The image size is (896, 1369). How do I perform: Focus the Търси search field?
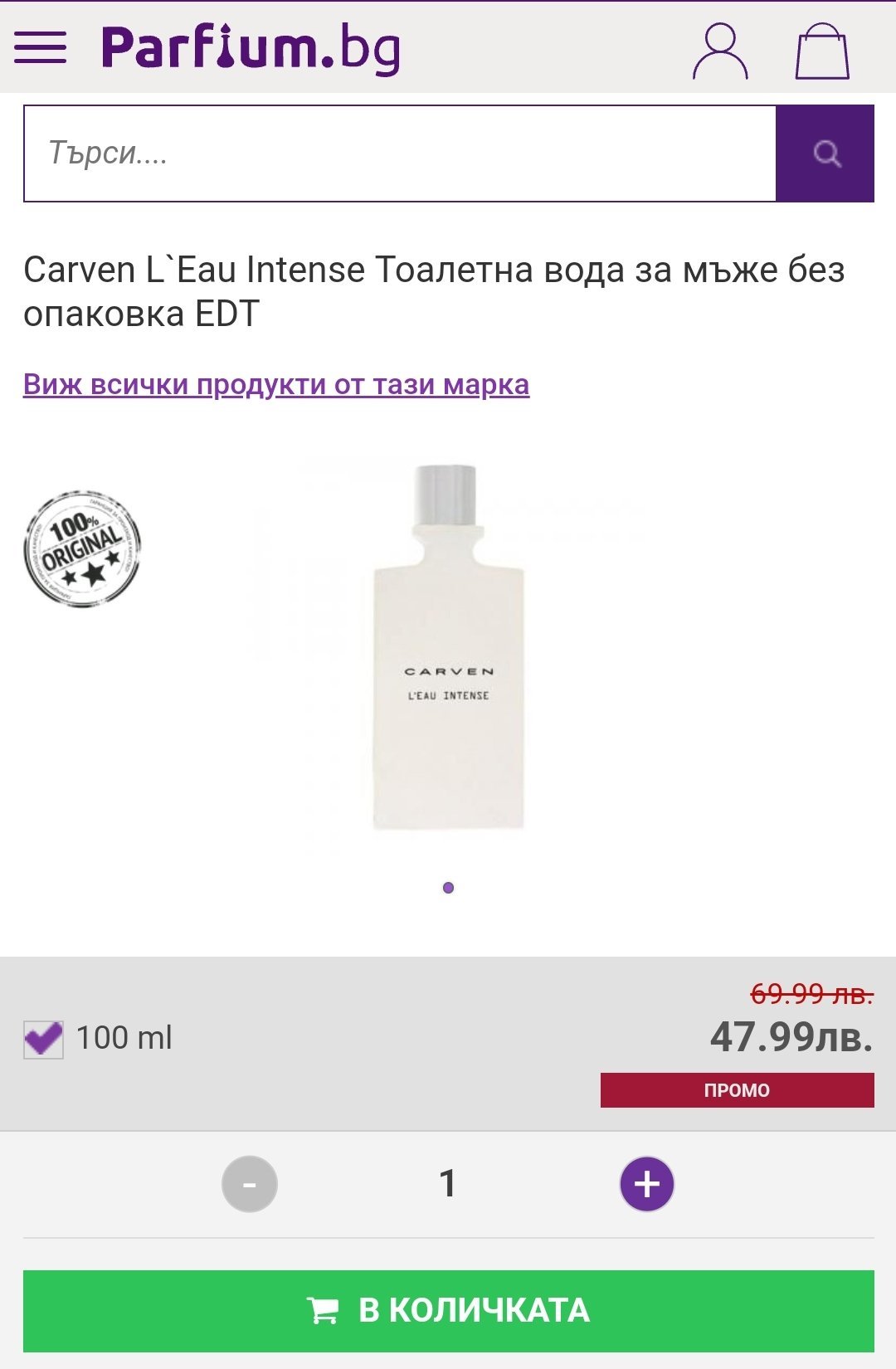(x=400, y=153)
